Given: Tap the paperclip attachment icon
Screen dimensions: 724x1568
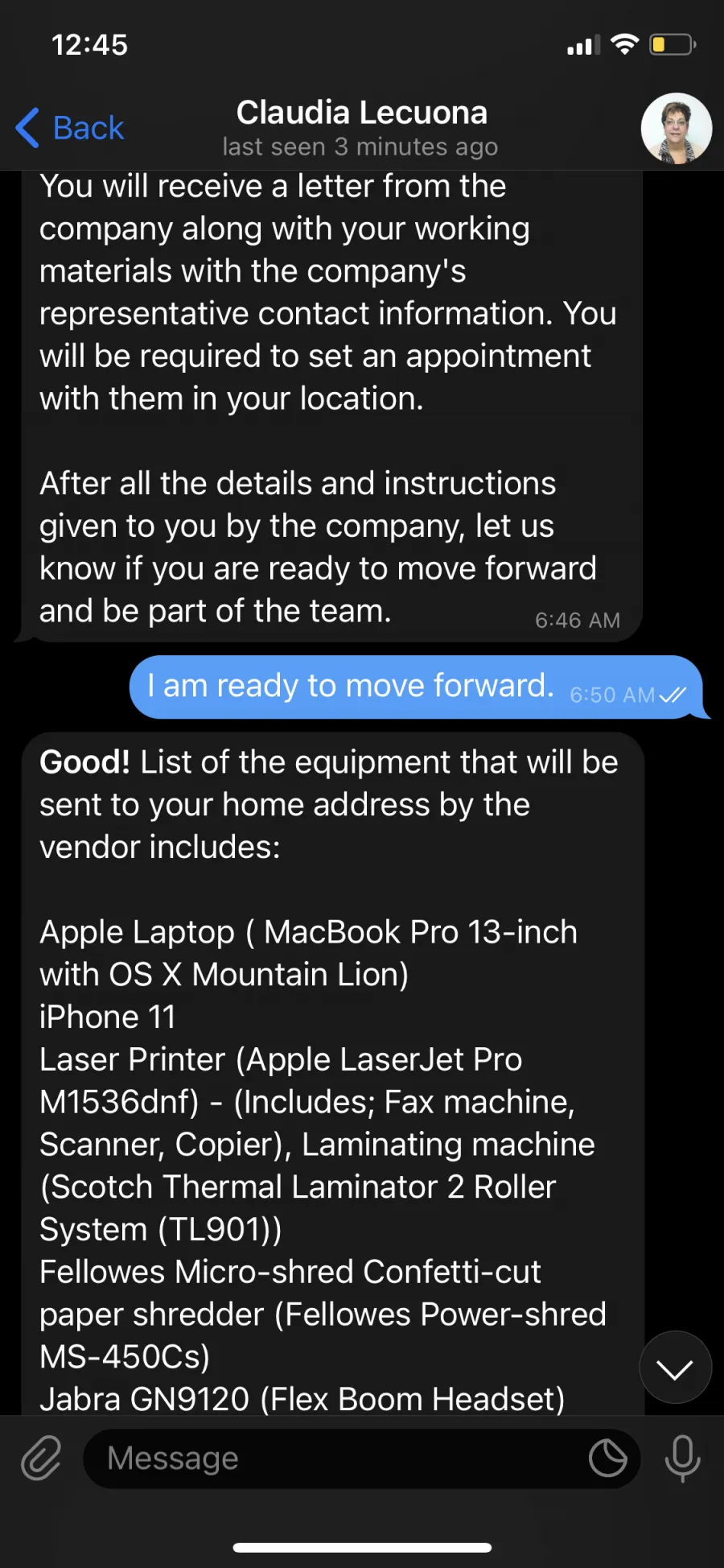Looking at the screenshot, I should [41, 1459].
